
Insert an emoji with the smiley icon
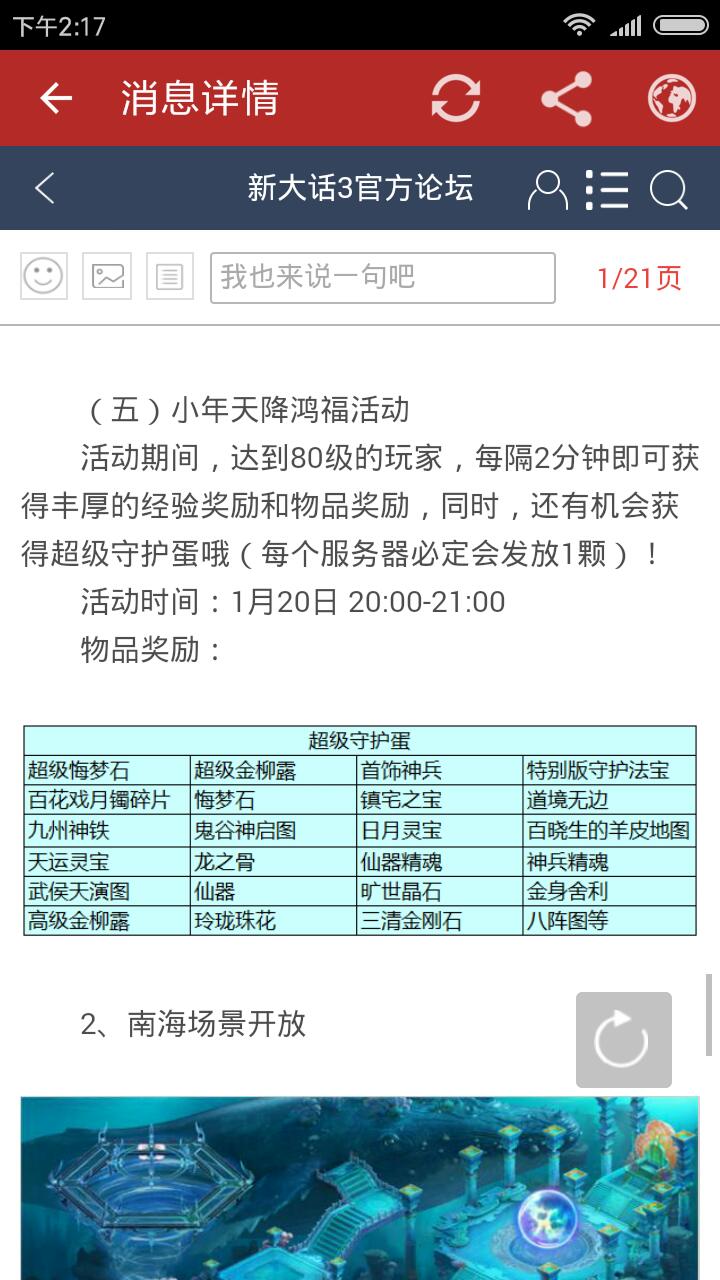44,276
